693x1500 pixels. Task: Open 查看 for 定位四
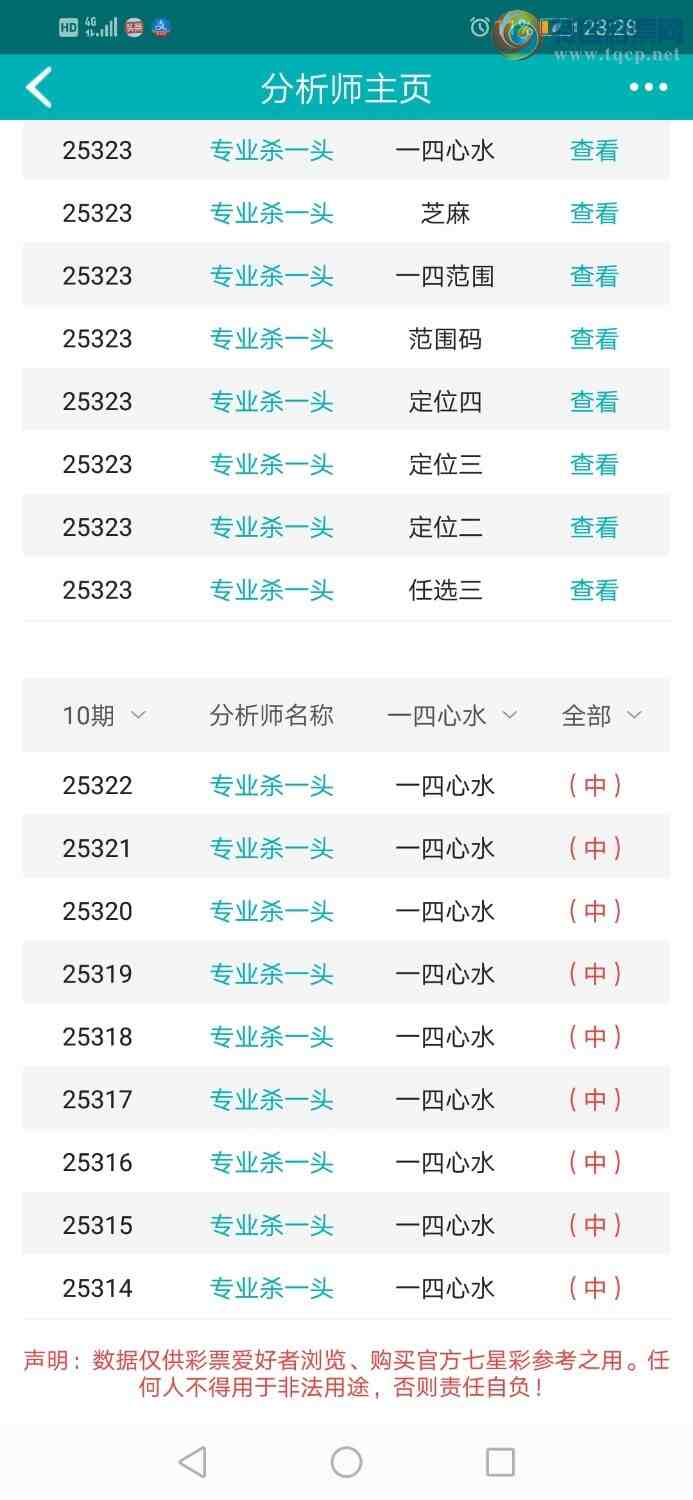click(x=594, y=402)
